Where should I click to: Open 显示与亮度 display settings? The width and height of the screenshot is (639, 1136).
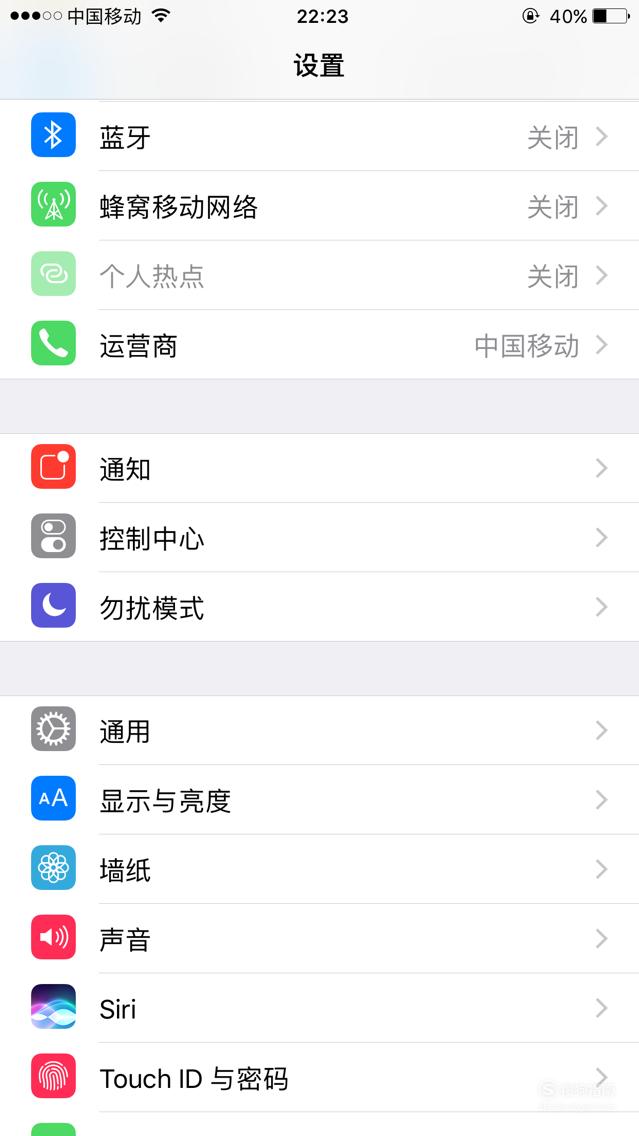click(x=320, y=800)
